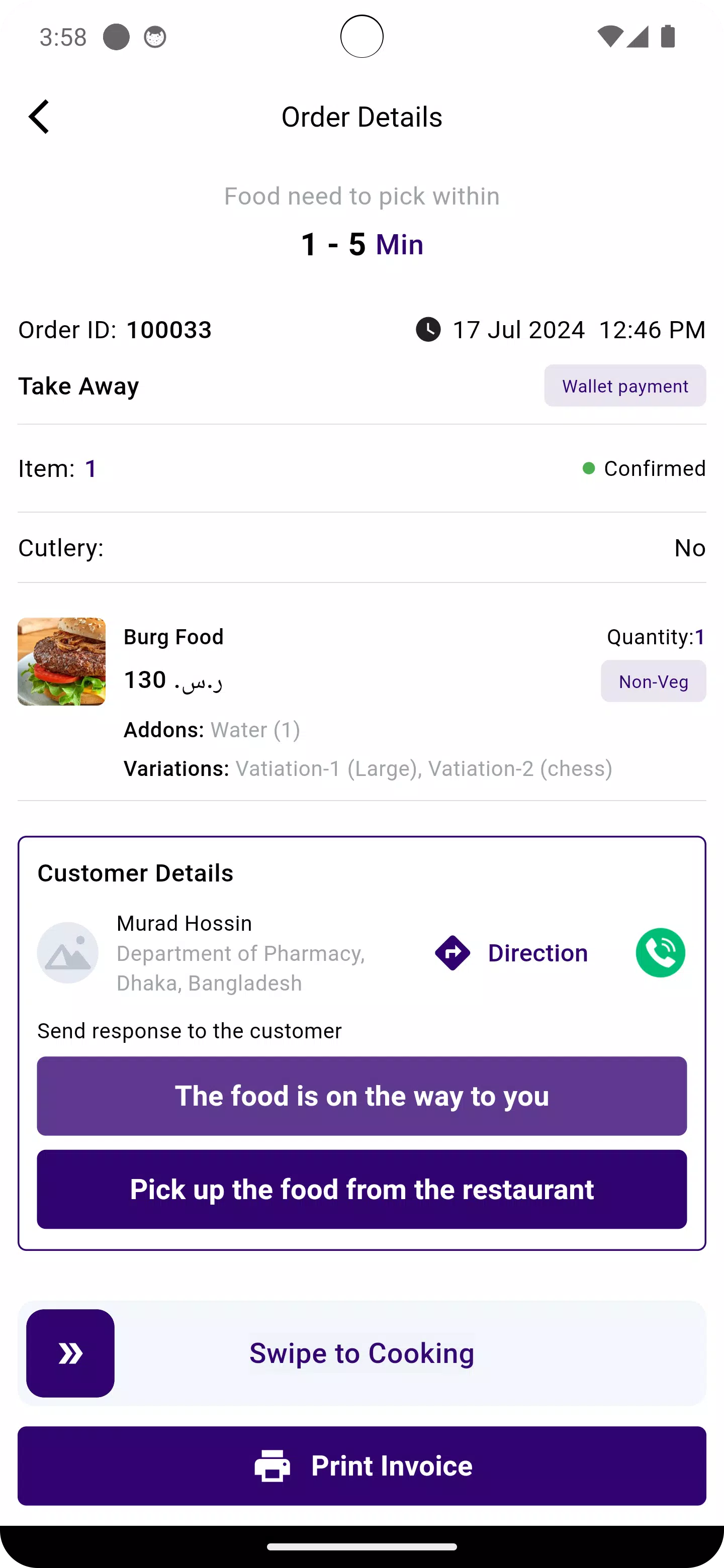Image resolution: width=724 pixels, height=1568 pixels.
Task: Tap the Swipe to Cooking arrow handle
Action: tap(70, 1353)
